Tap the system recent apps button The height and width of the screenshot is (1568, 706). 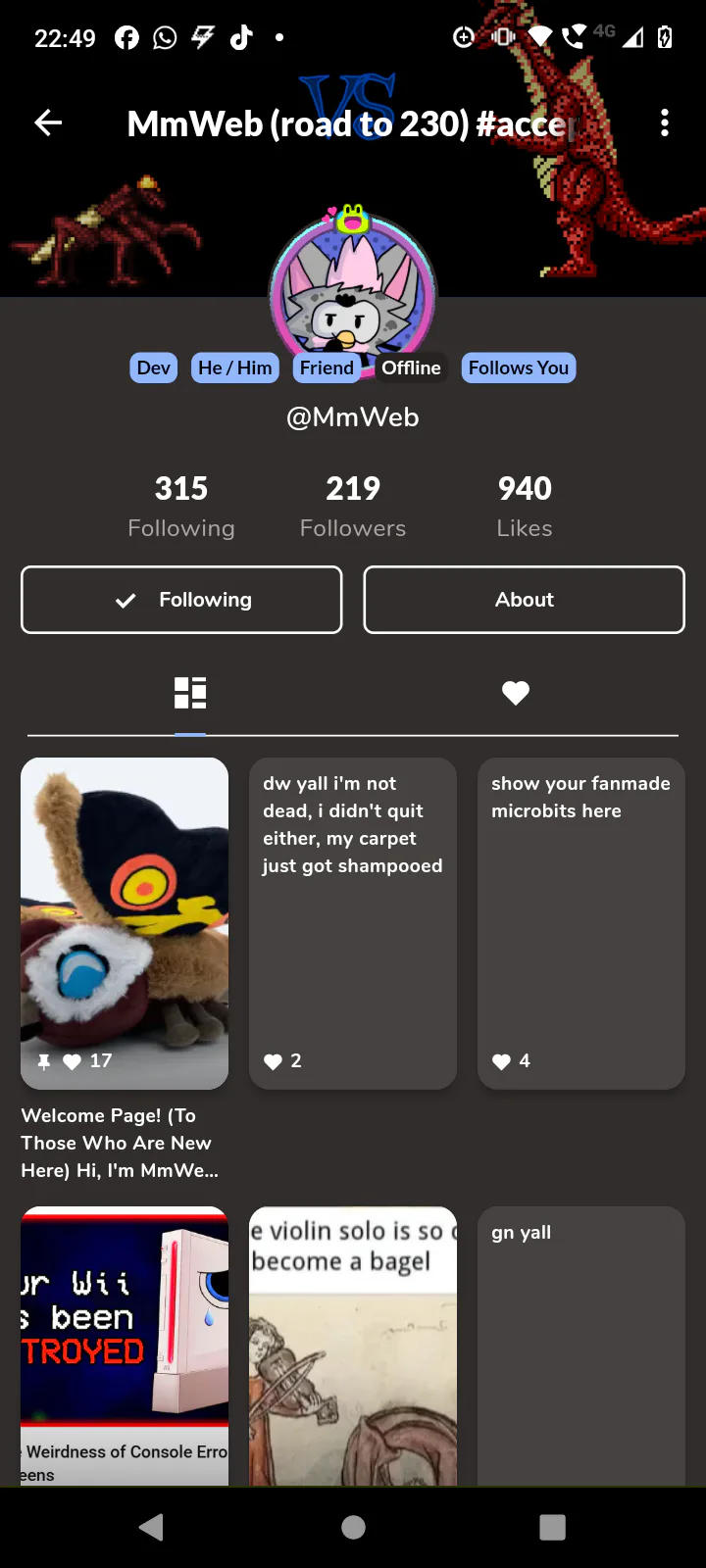coord(553,1527)
